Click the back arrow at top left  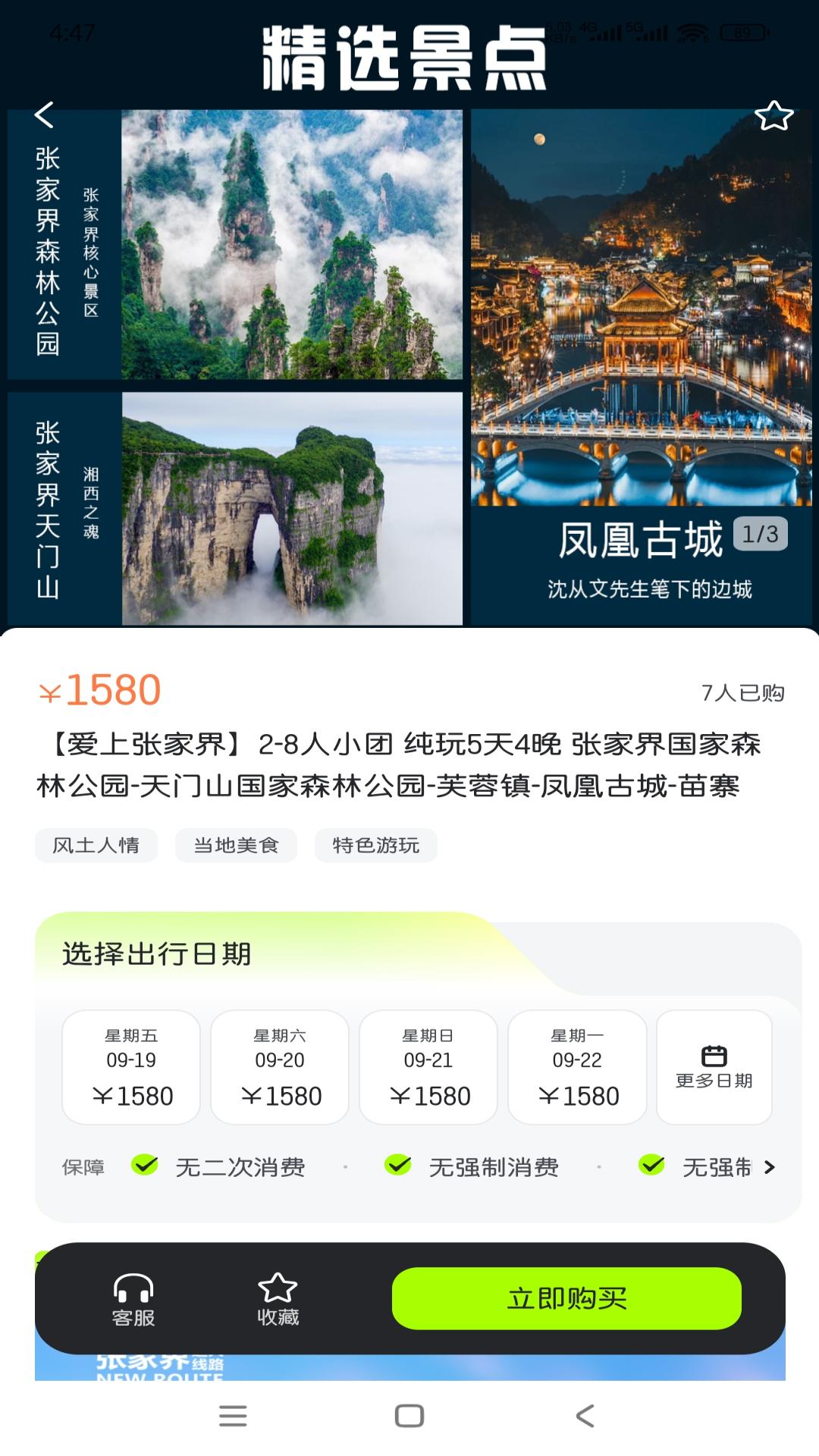click(43, 114)
